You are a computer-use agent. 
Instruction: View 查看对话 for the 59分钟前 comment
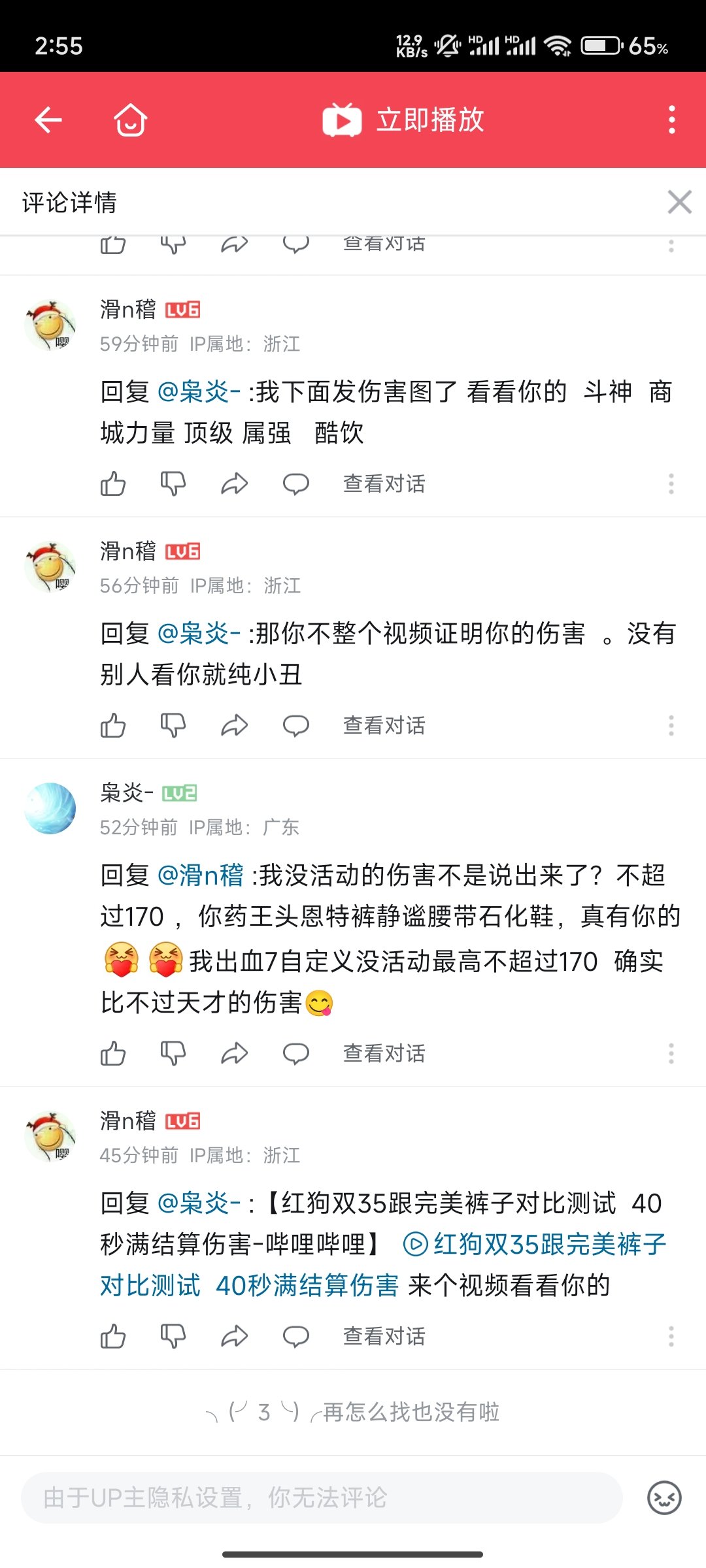(384, 484)
